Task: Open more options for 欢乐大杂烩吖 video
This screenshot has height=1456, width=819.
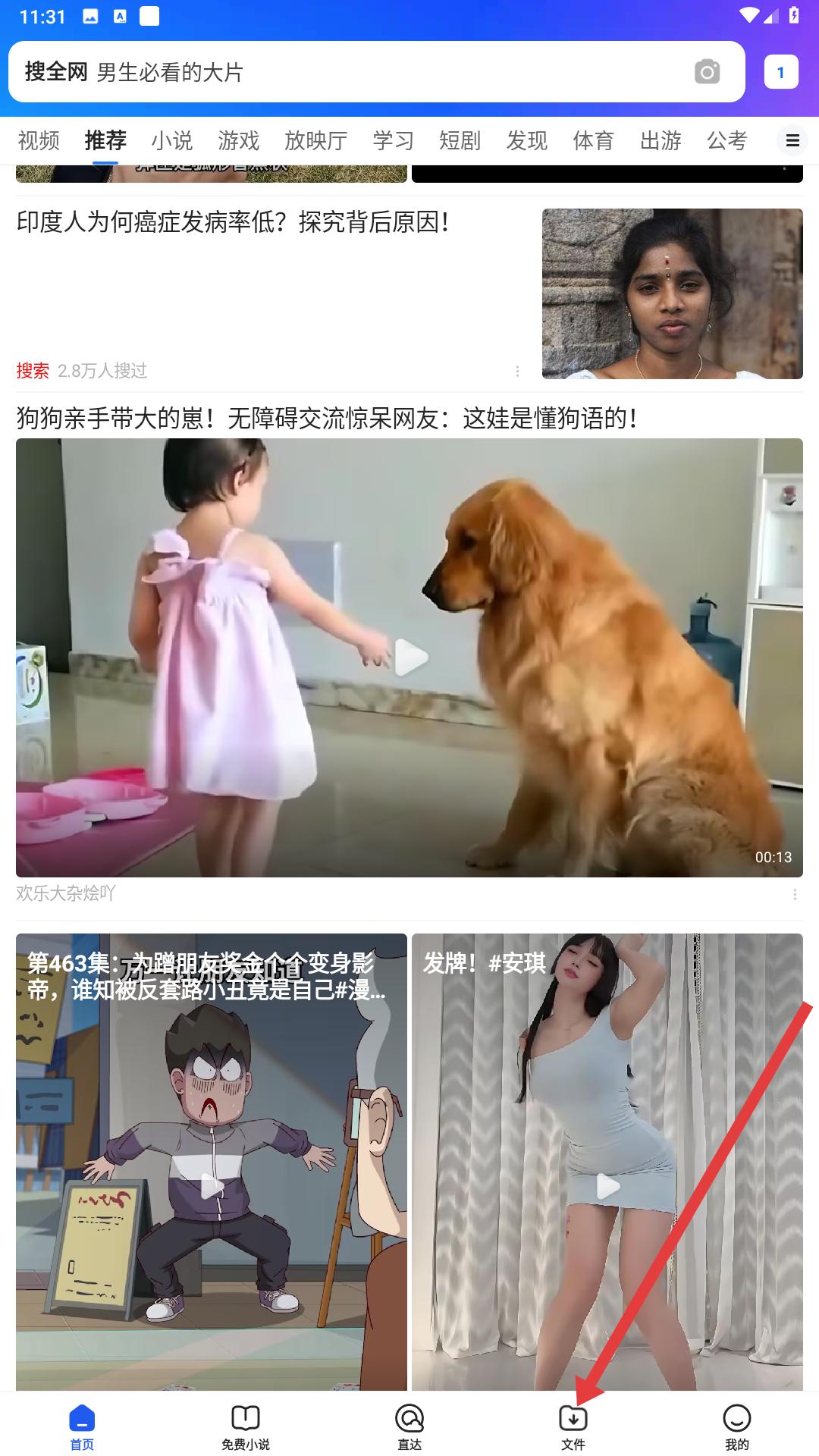Action: point(794,894)
